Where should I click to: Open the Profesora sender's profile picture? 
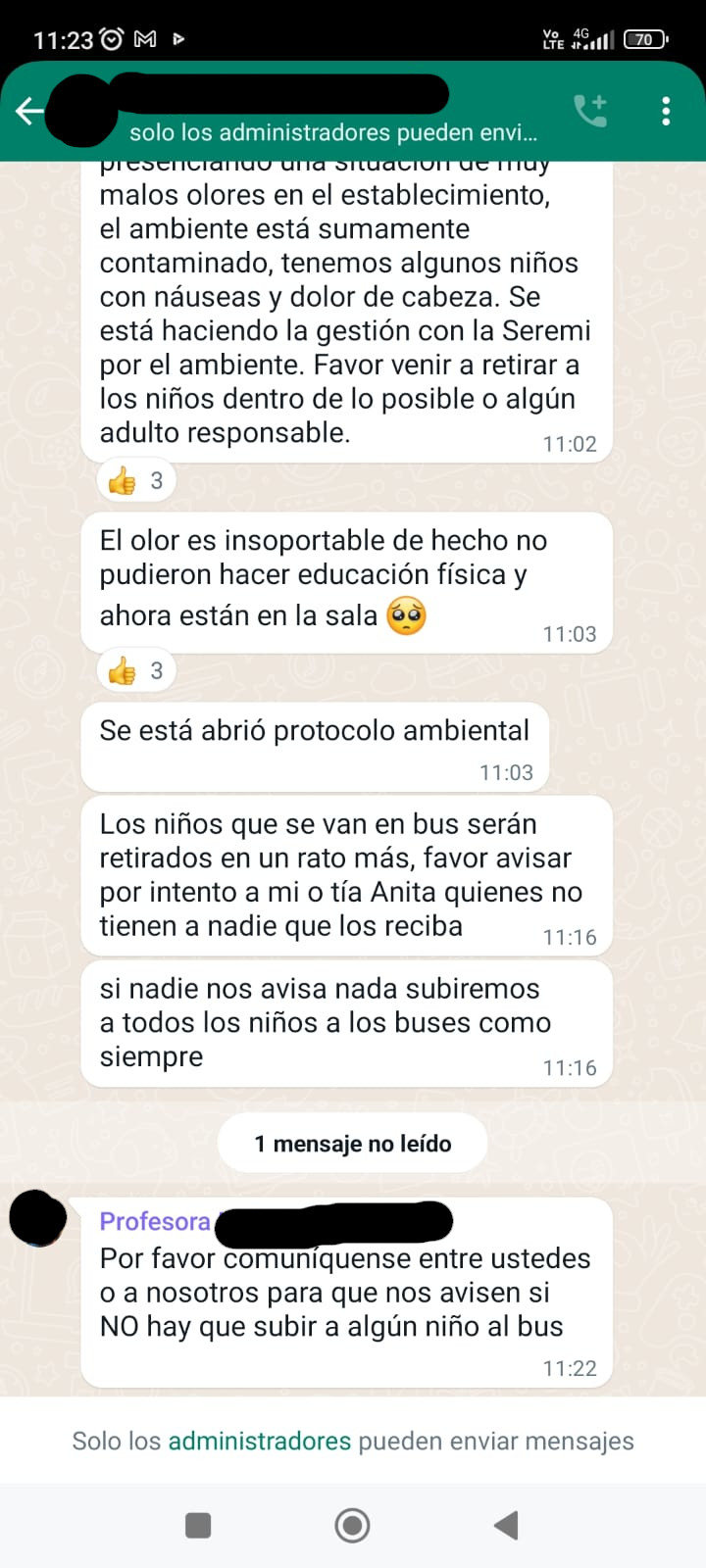[37, 1219]
